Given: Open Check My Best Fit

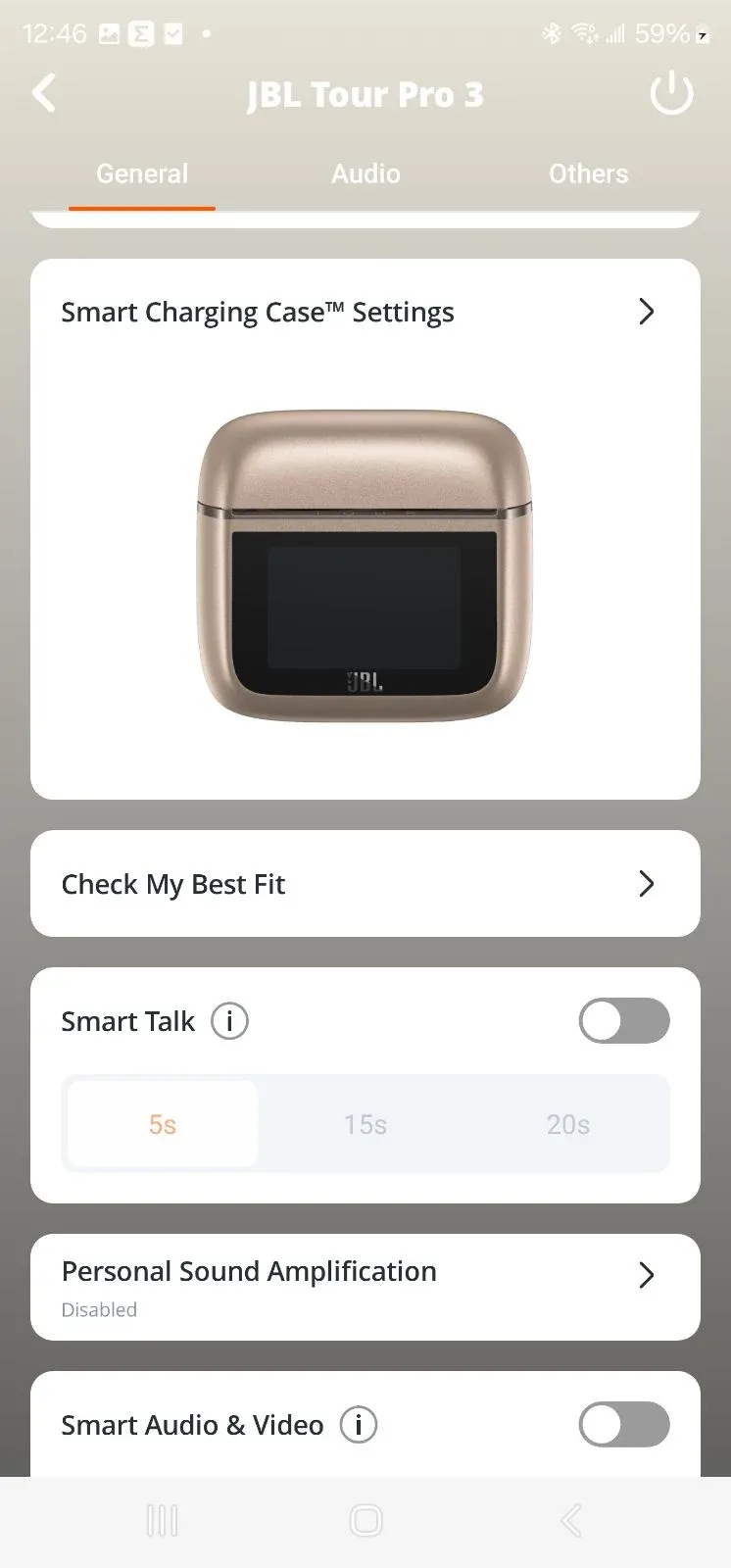Looking at the screenshot, I should 365,884.
